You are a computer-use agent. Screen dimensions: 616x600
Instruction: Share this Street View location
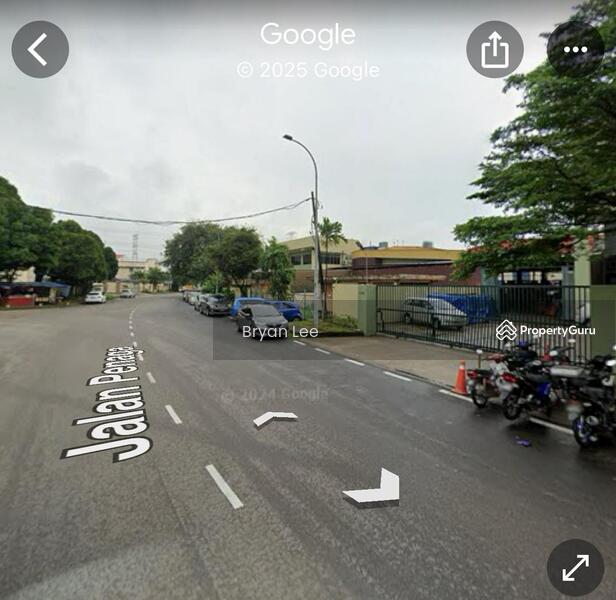click(x=495, y=49)
